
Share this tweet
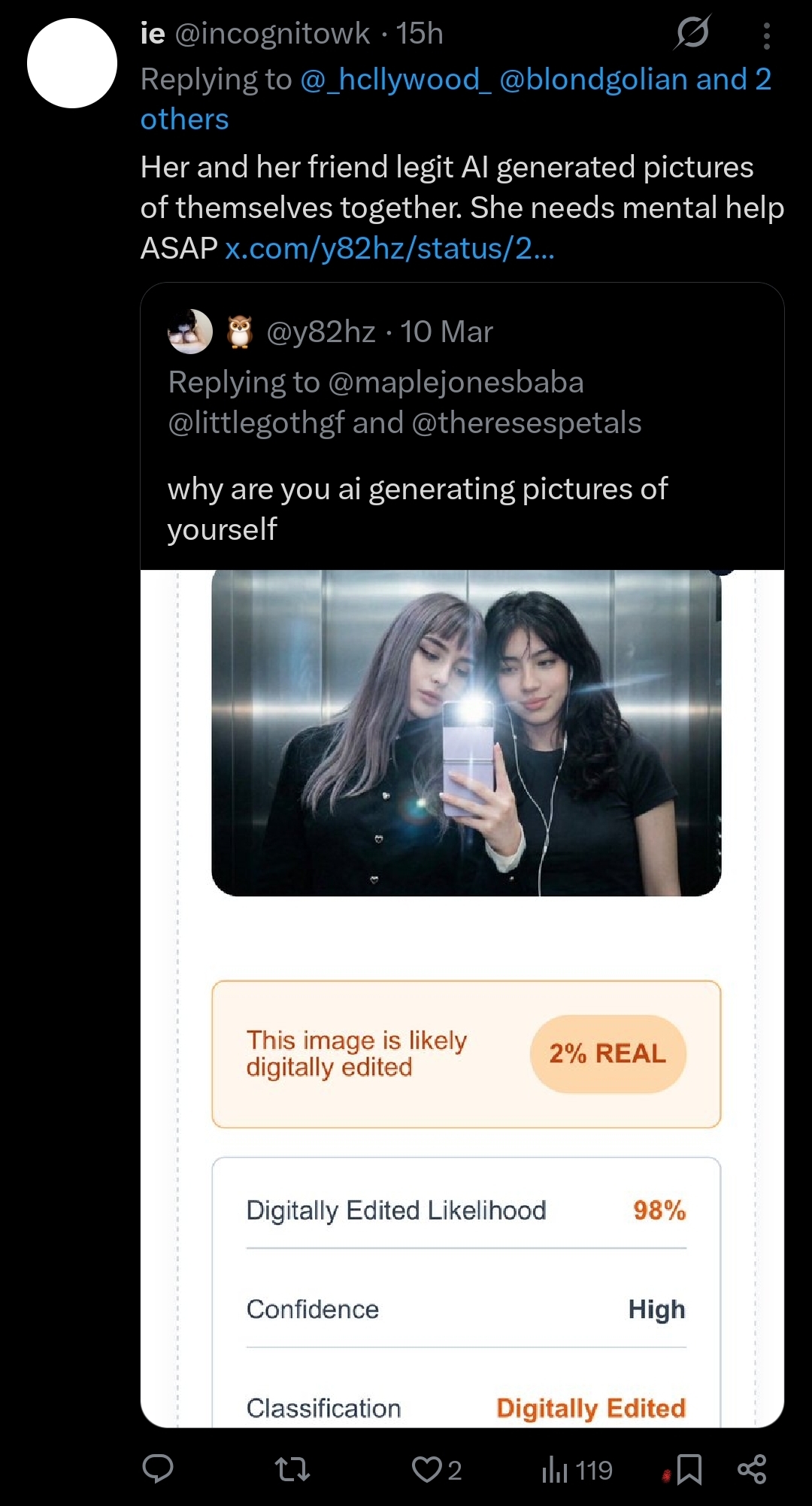[752, 1469]
